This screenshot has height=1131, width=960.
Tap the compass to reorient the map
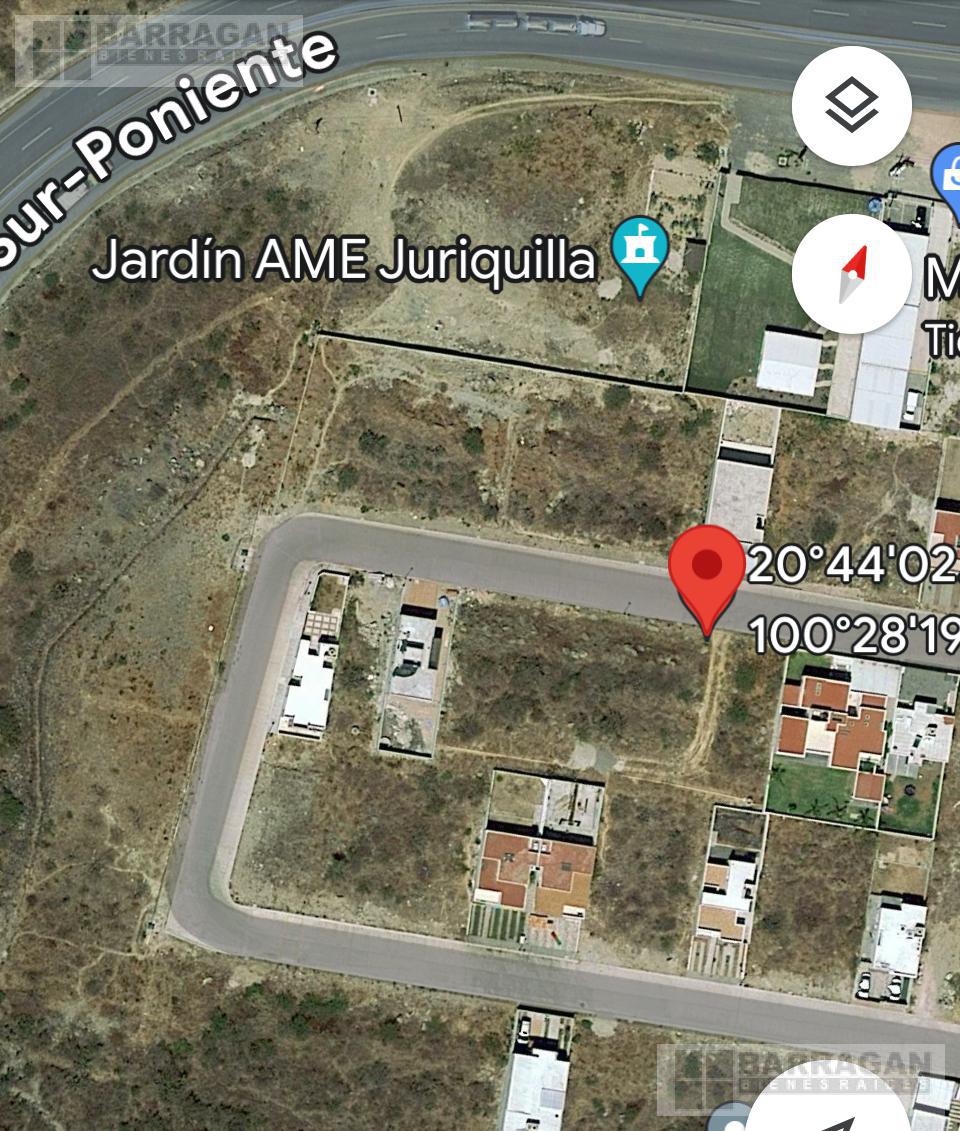coord(851,274)
